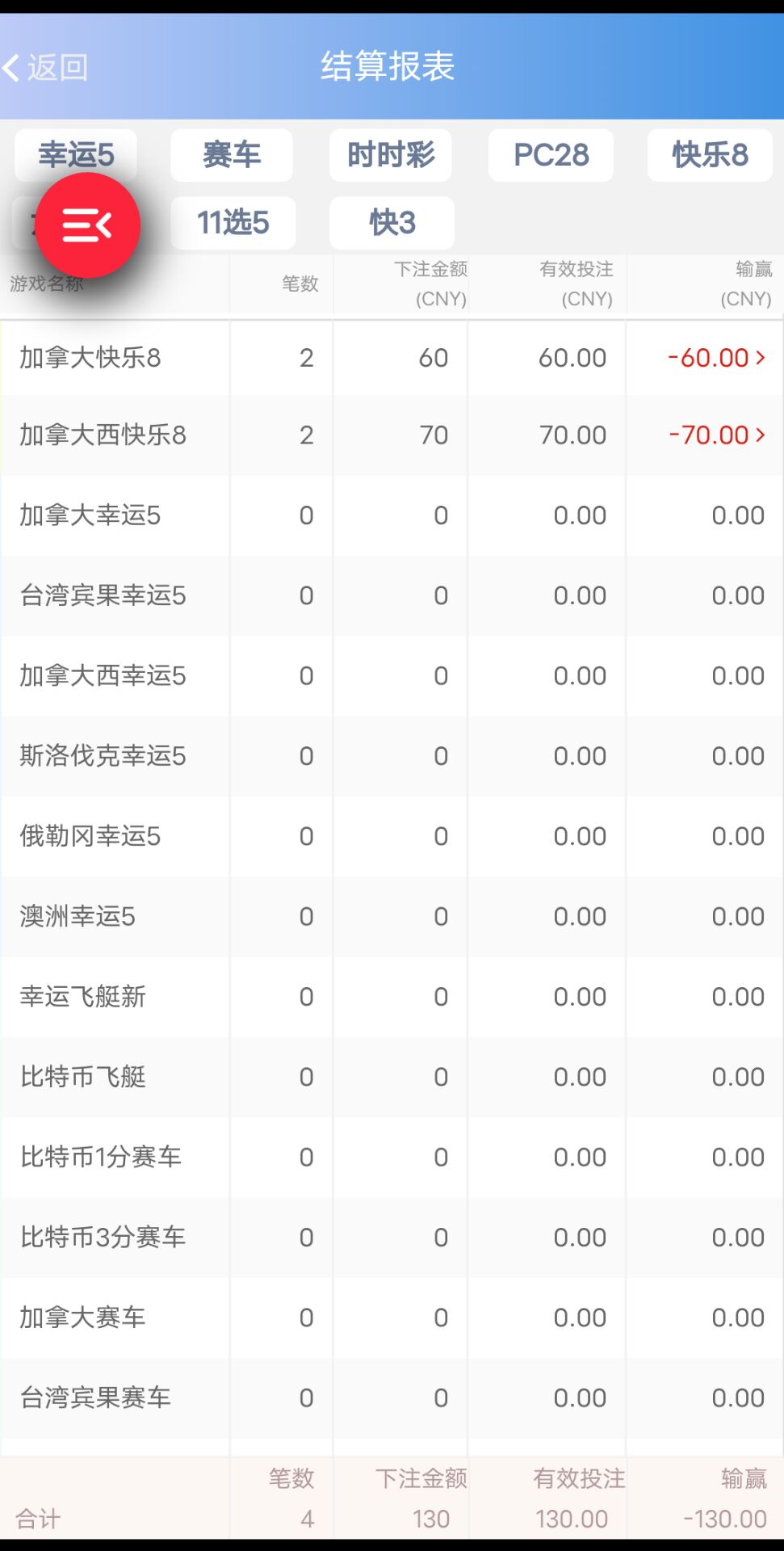The width and height of the screenshot is (784, 1551).
Task: Expand the -70.00 result for 加拿大西快乐8
Action: [x=714, y=435]
